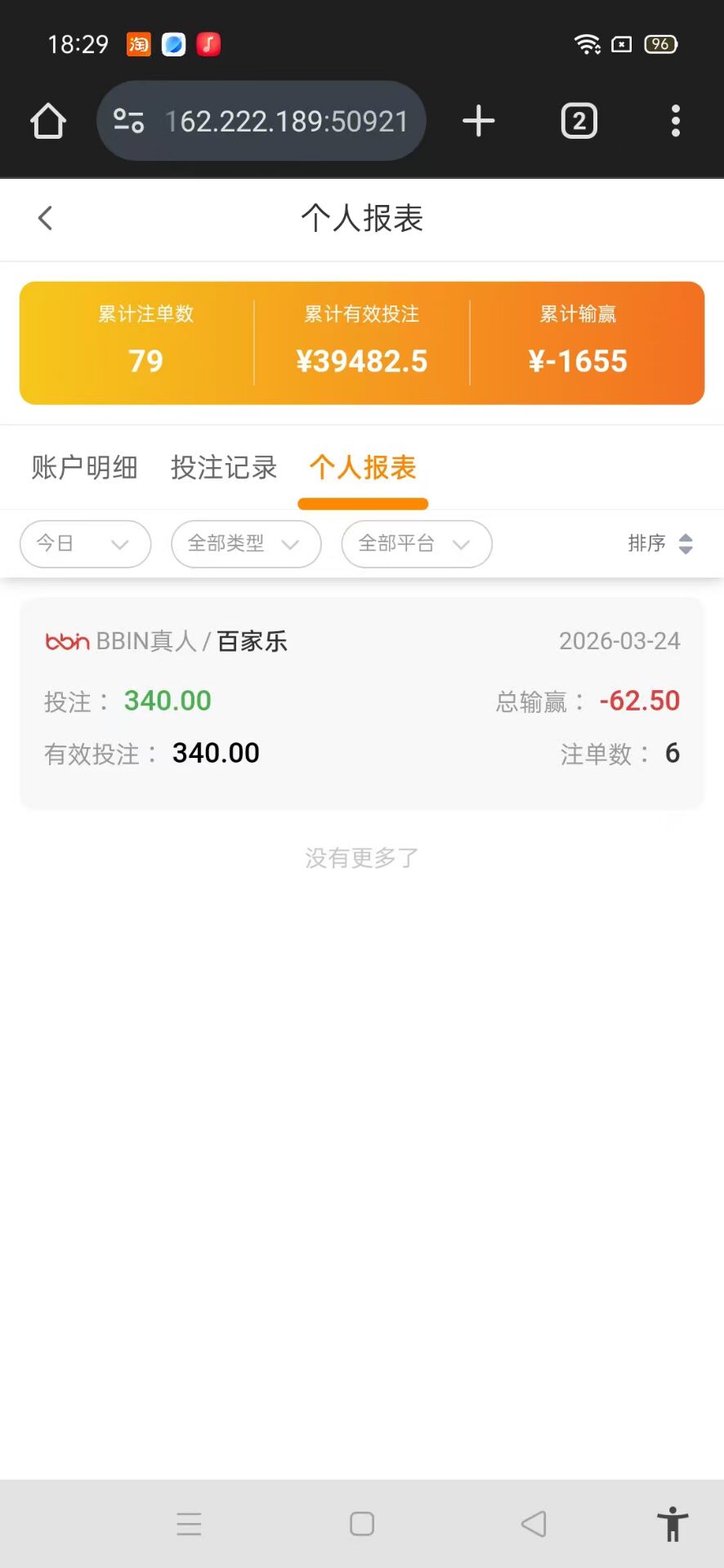Expand the 今日 date dropdown

(x=85, y=544)
